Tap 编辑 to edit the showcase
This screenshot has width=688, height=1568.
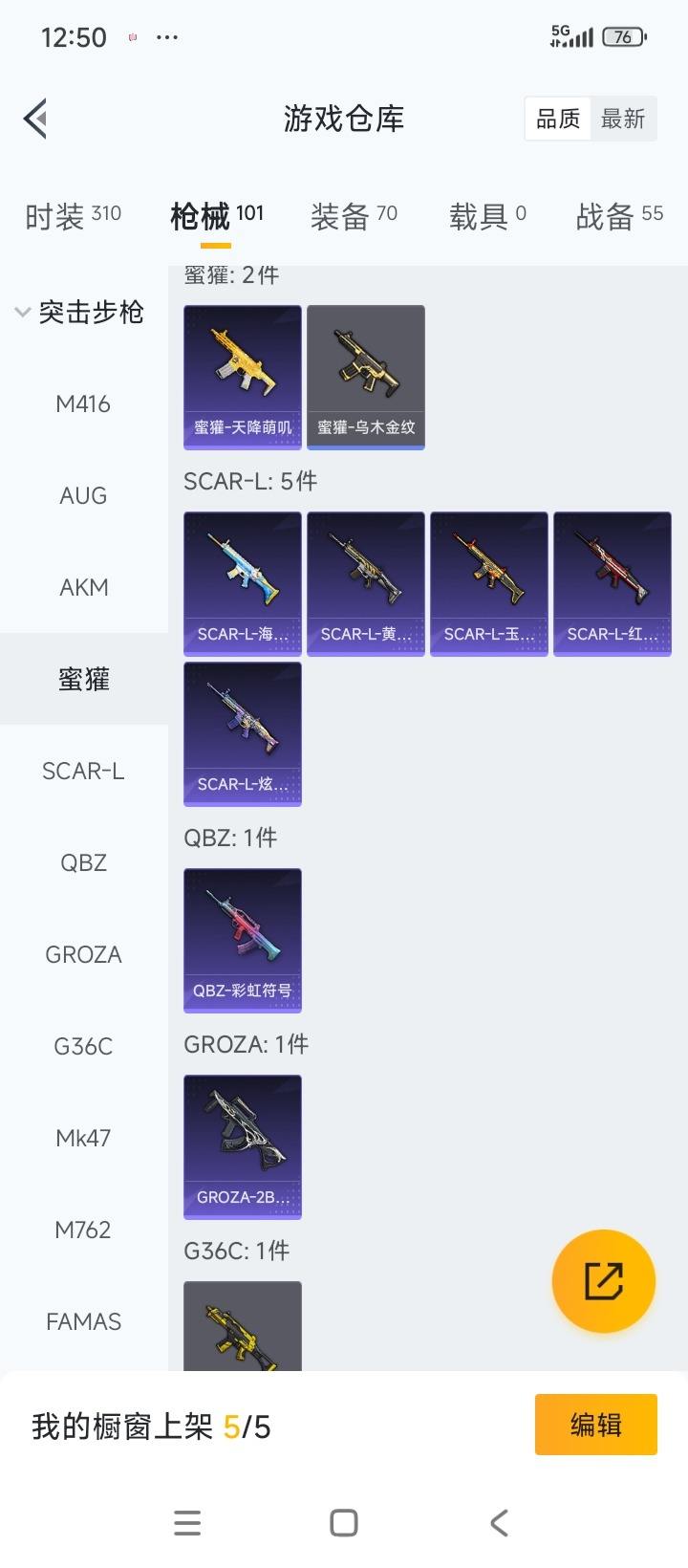click(x=595, y=1425)
